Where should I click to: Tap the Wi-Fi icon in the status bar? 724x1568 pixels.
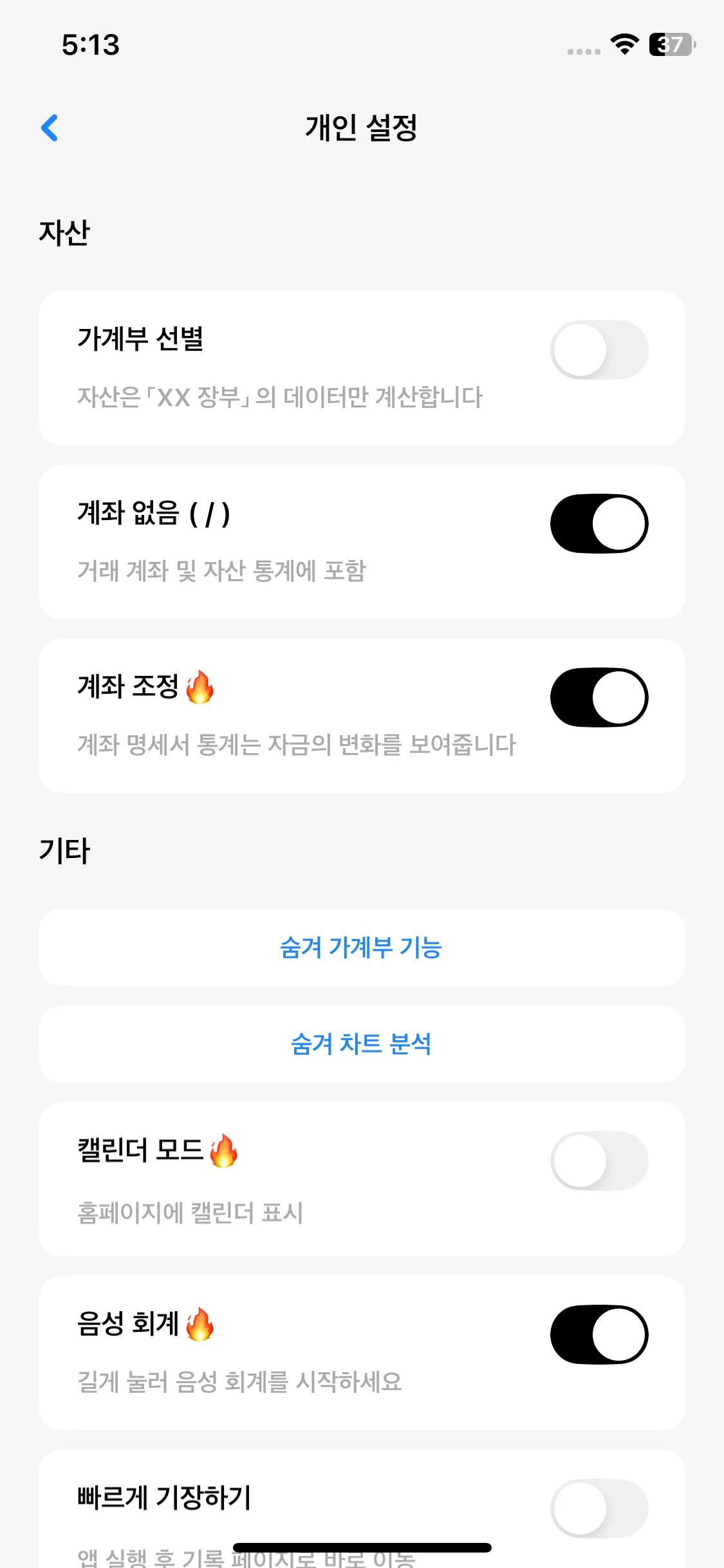click(x=622, y=44)
